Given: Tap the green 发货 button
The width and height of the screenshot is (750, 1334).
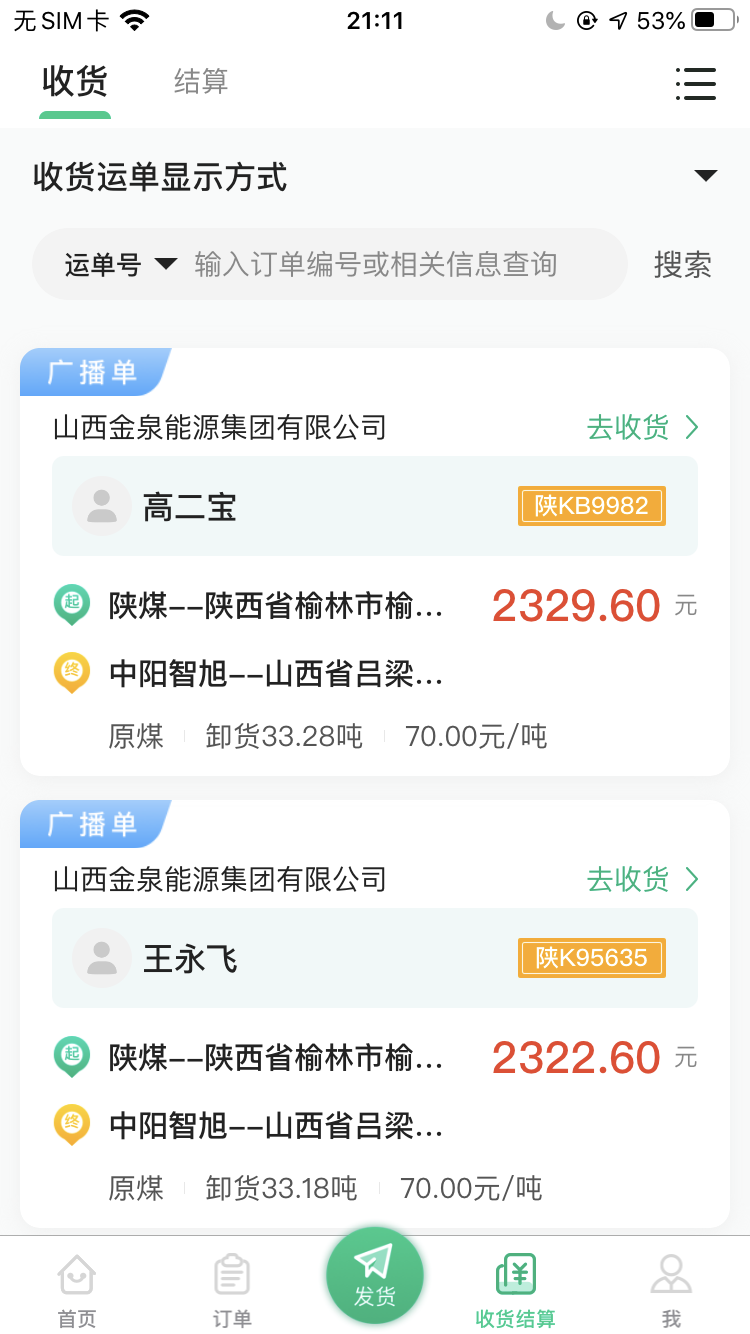Looking at the screenshot, I should click(375, 1276).
